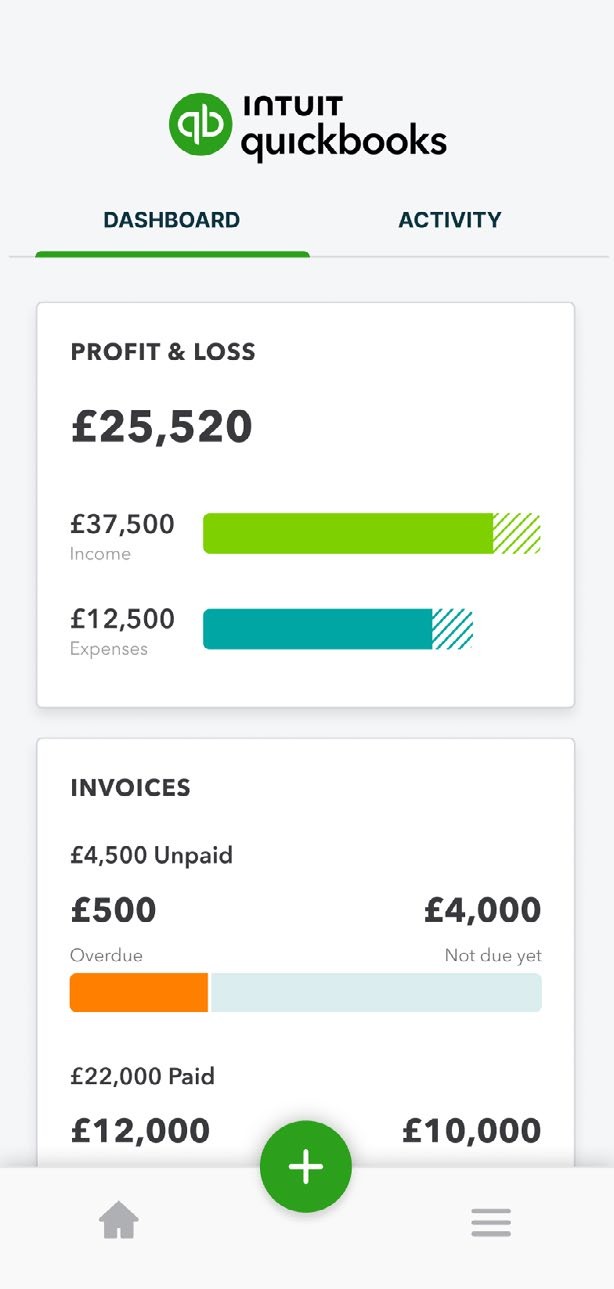
Task: Open the Invoices card
Action: [306, 953]
